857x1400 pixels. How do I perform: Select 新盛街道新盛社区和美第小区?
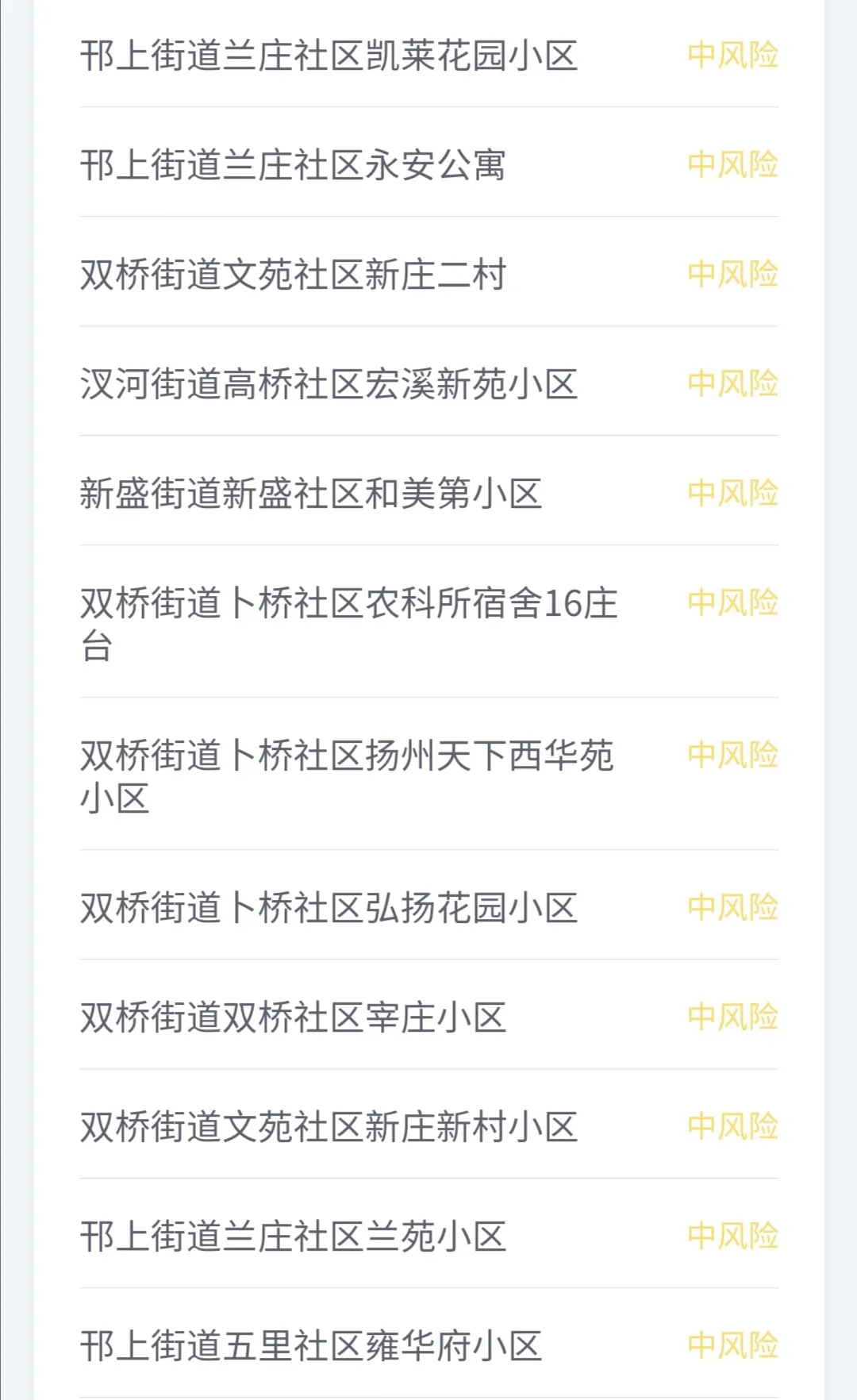pyautogui.click(x=313, y=494)
